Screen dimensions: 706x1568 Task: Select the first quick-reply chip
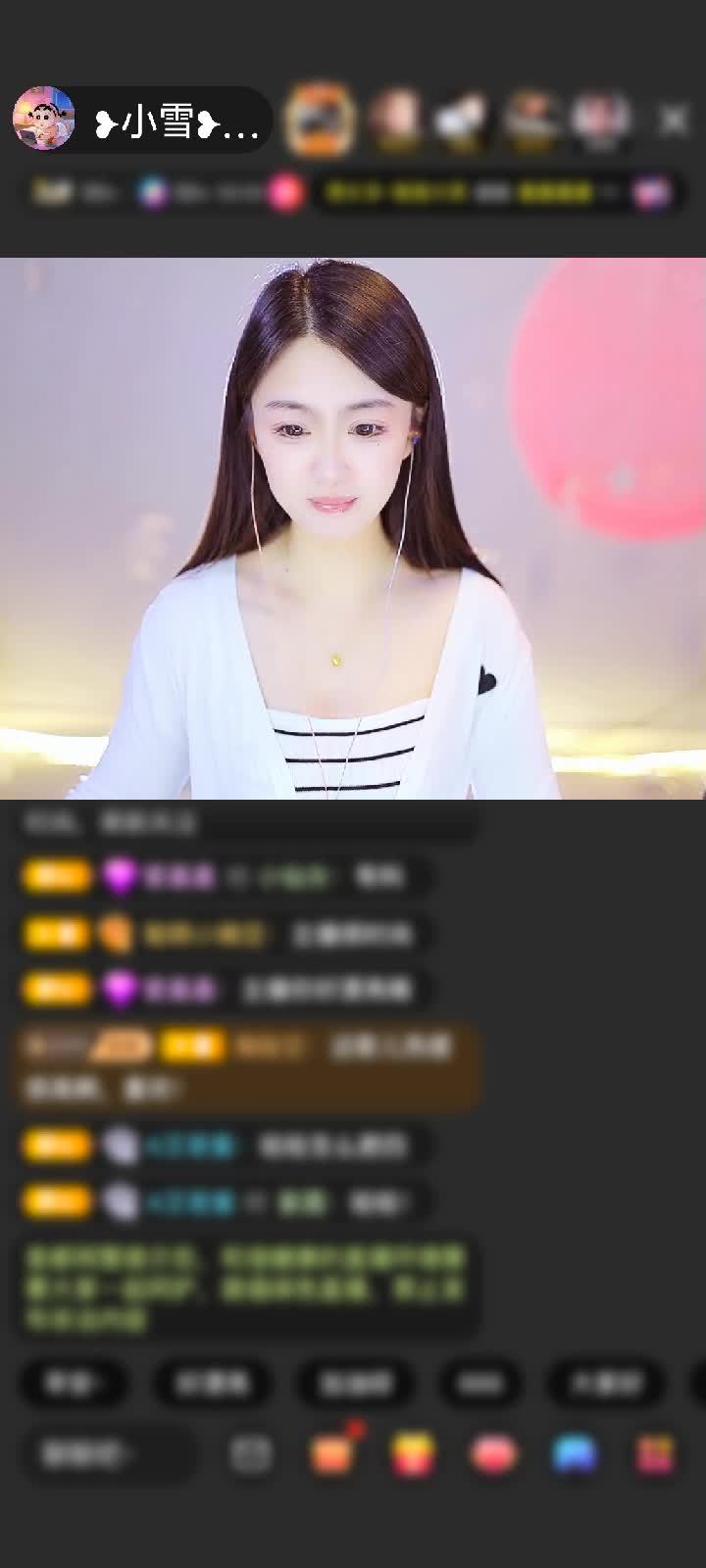(74, 1383)
